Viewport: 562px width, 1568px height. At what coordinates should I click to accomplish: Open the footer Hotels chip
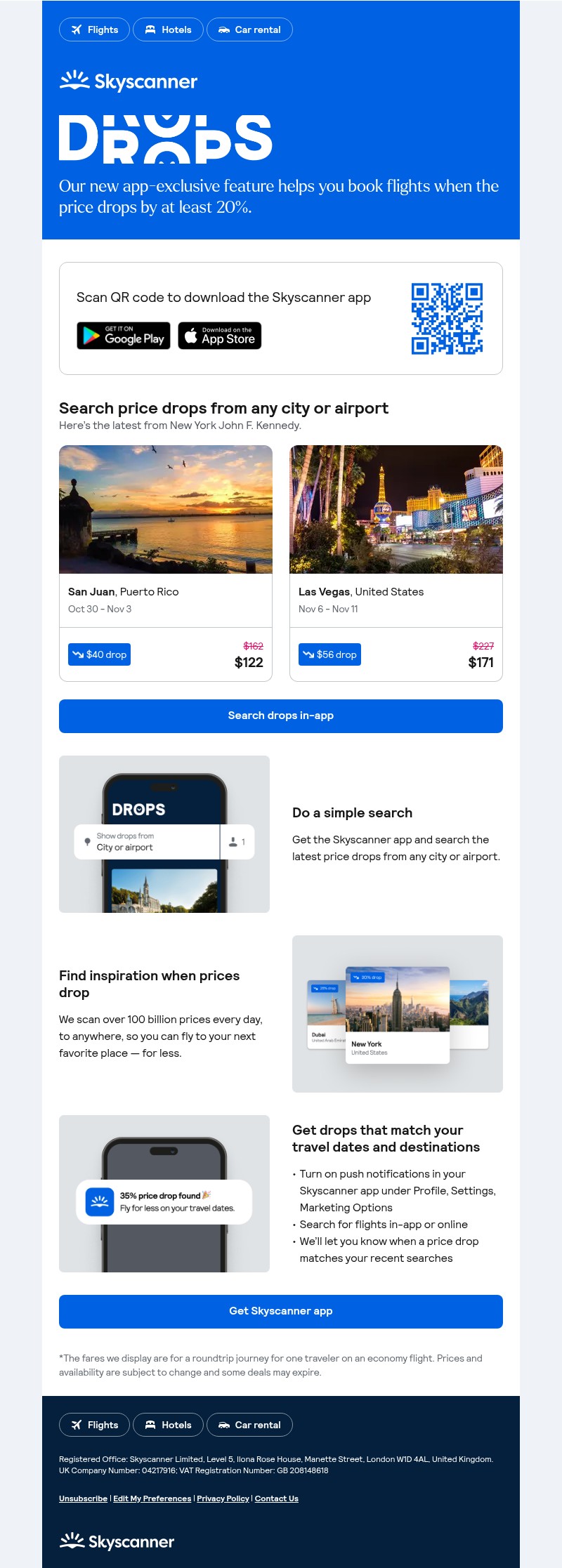pyautogui.click(x=169, y=1425)
